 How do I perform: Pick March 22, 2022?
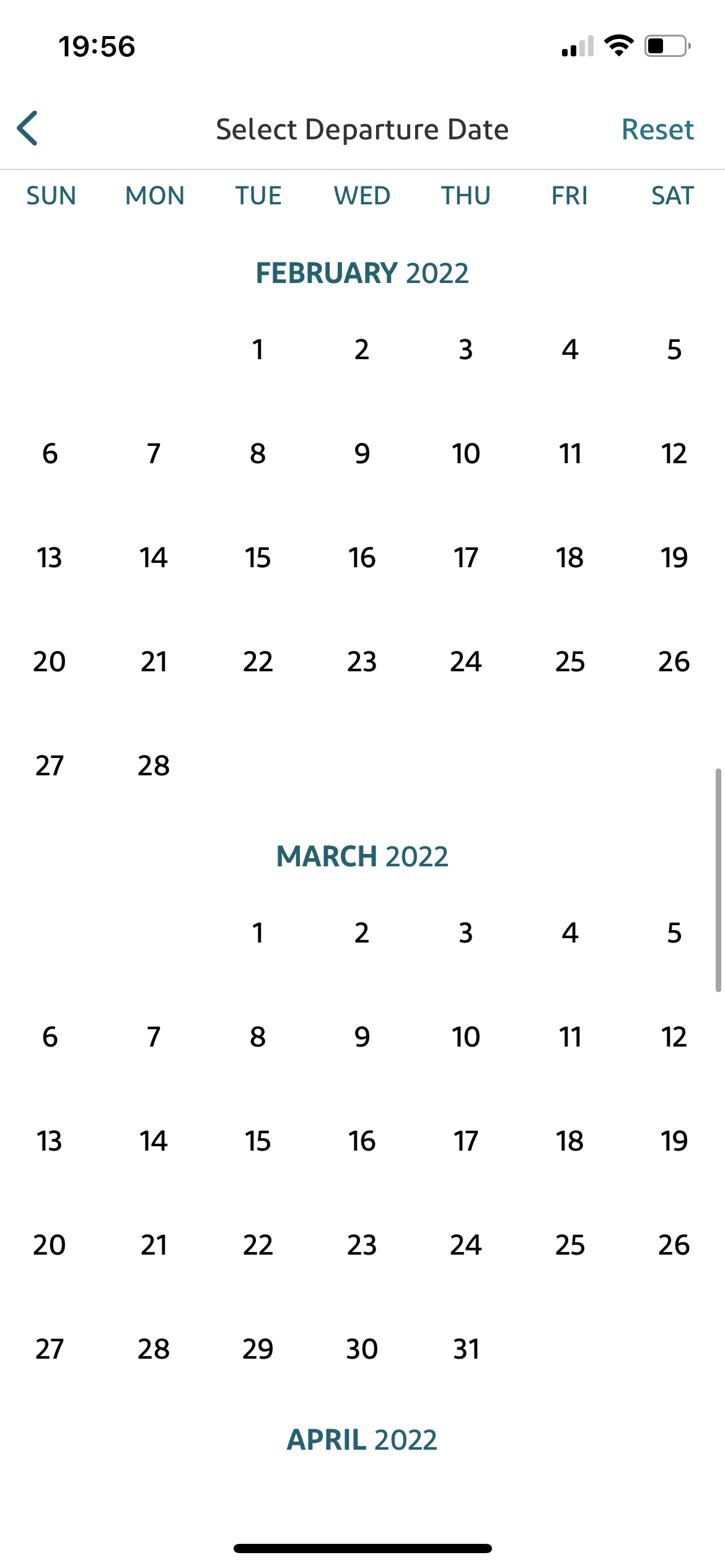258,1245
